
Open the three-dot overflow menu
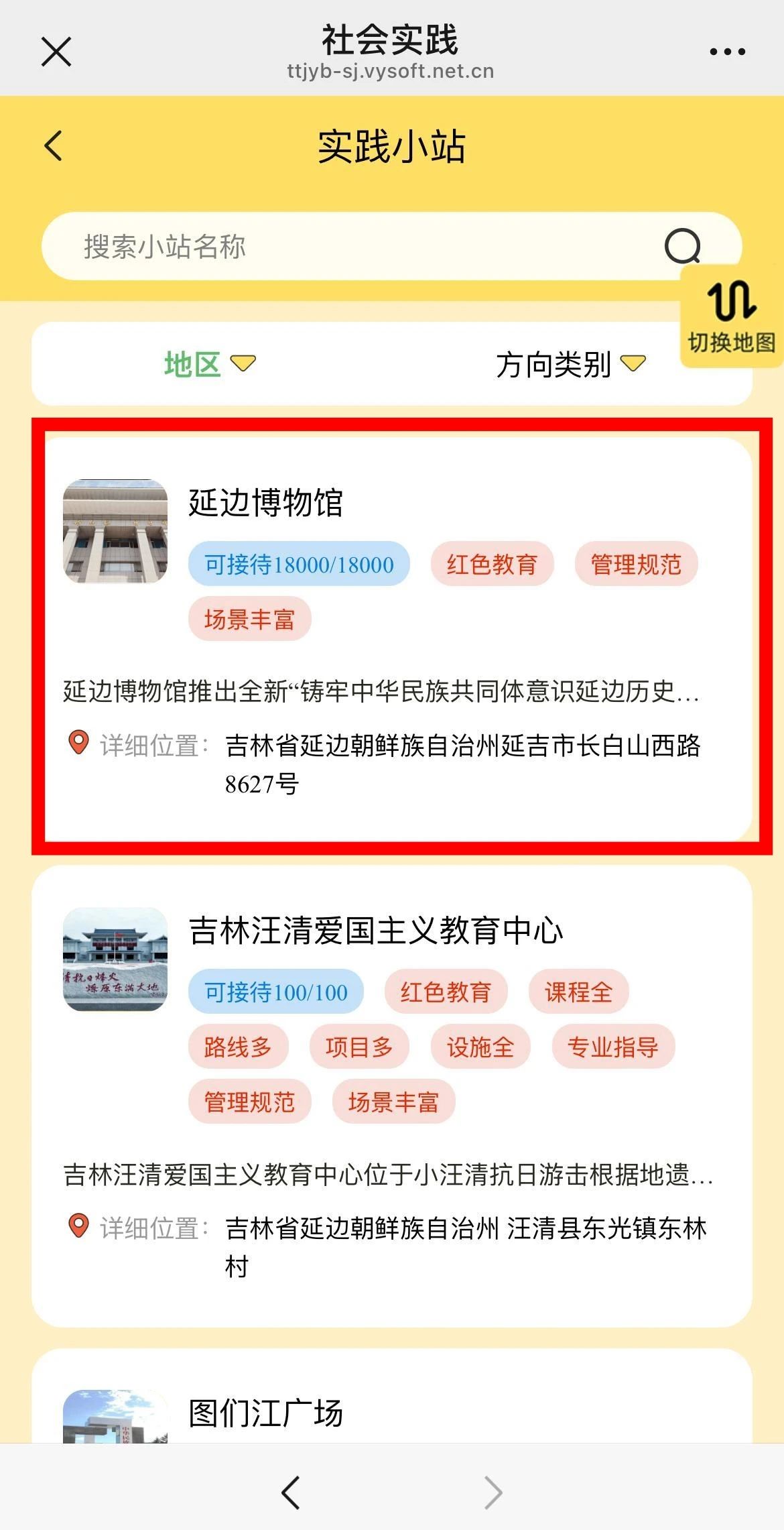(727, 52)
